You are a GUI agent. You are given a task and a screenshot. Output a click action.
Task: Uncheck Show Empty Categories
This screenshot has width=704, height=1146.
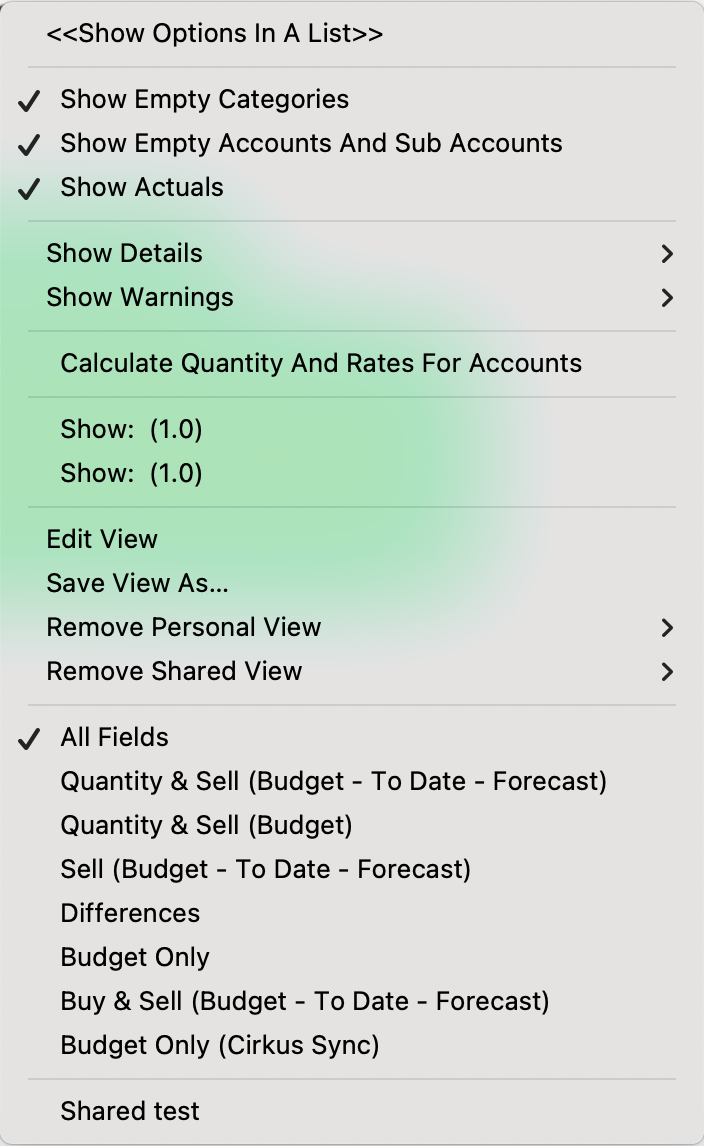tap(204, 100)
